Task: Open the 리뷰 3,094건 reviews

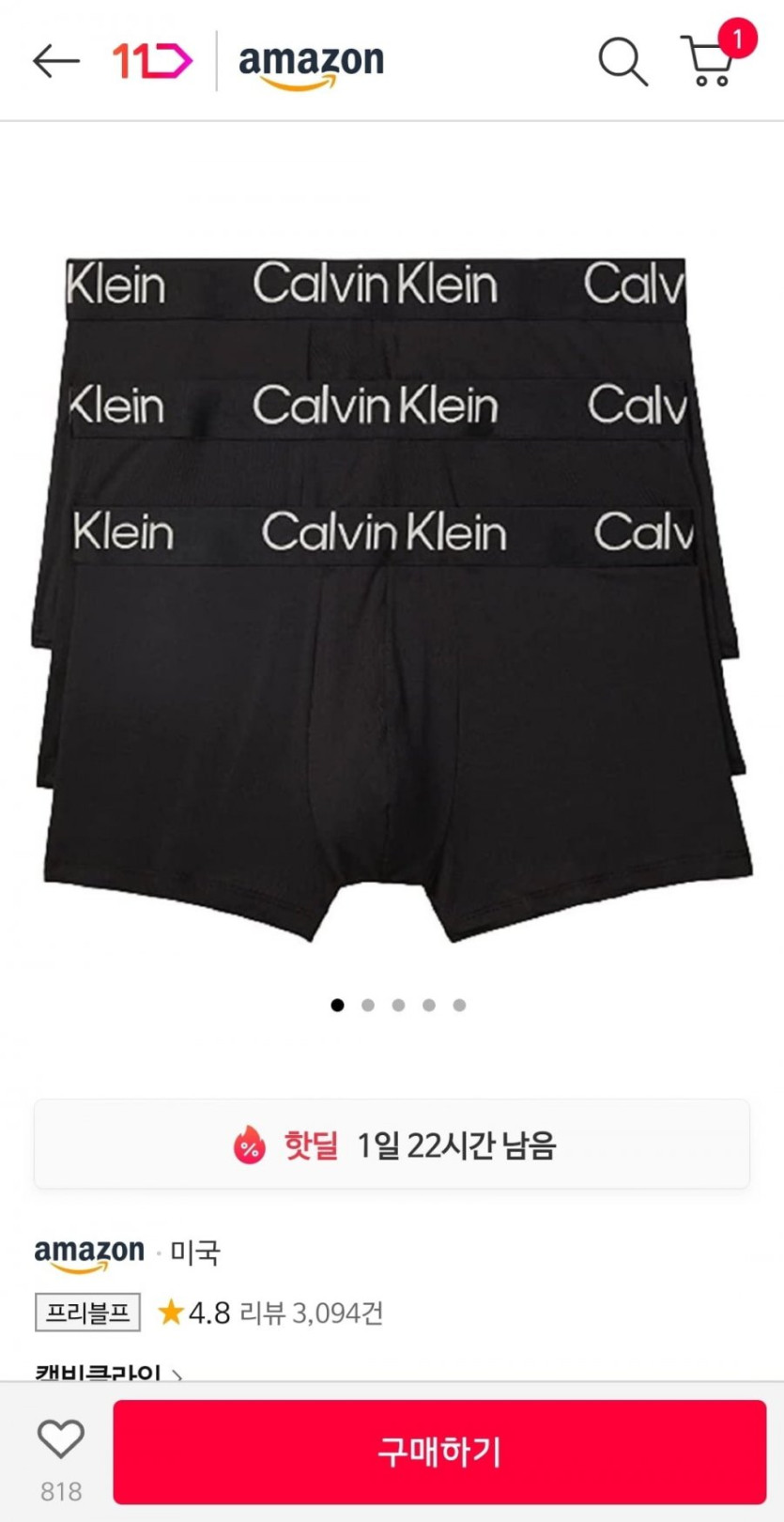Action: pyautogui.click(x=311, y=1313)
